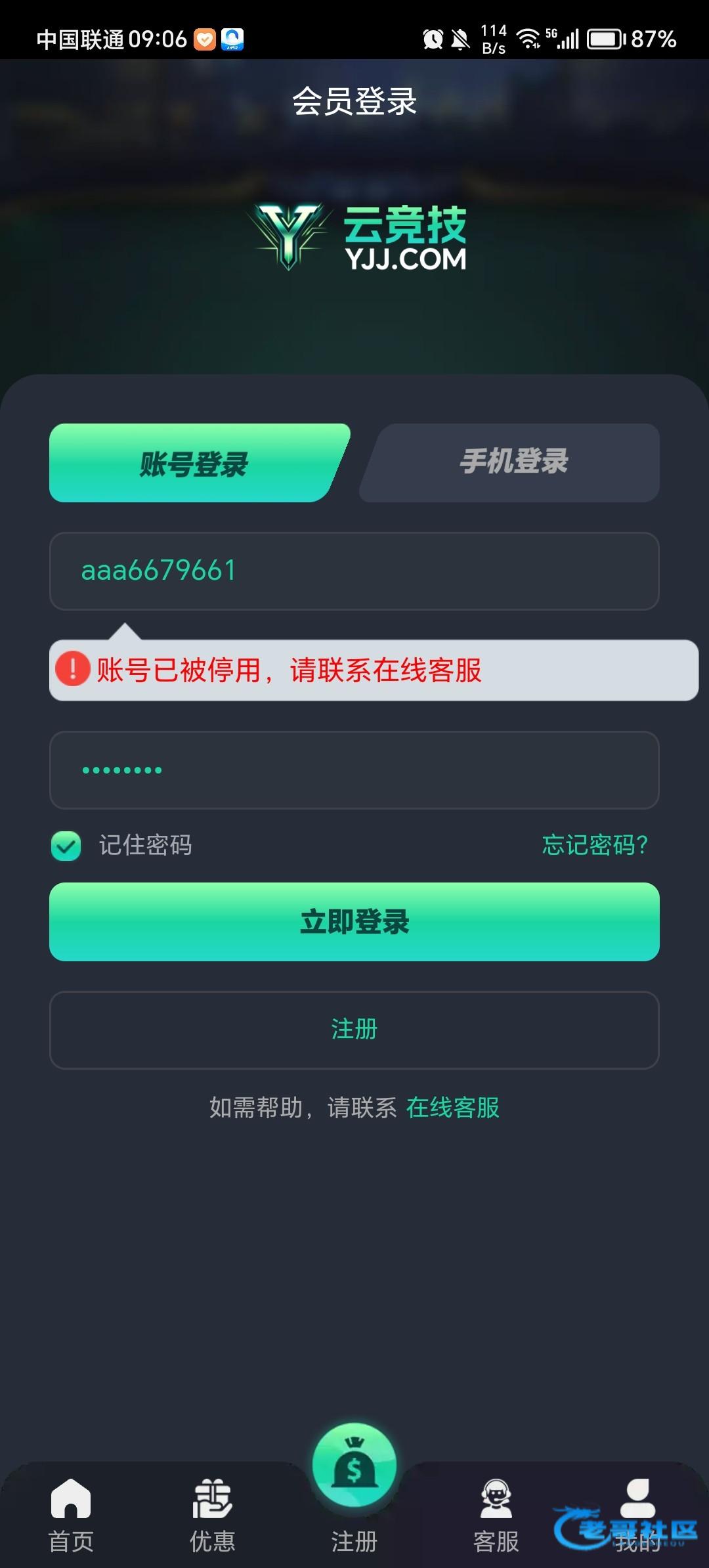Uncheck the 记住密码 checkbox

click(66, 846)
